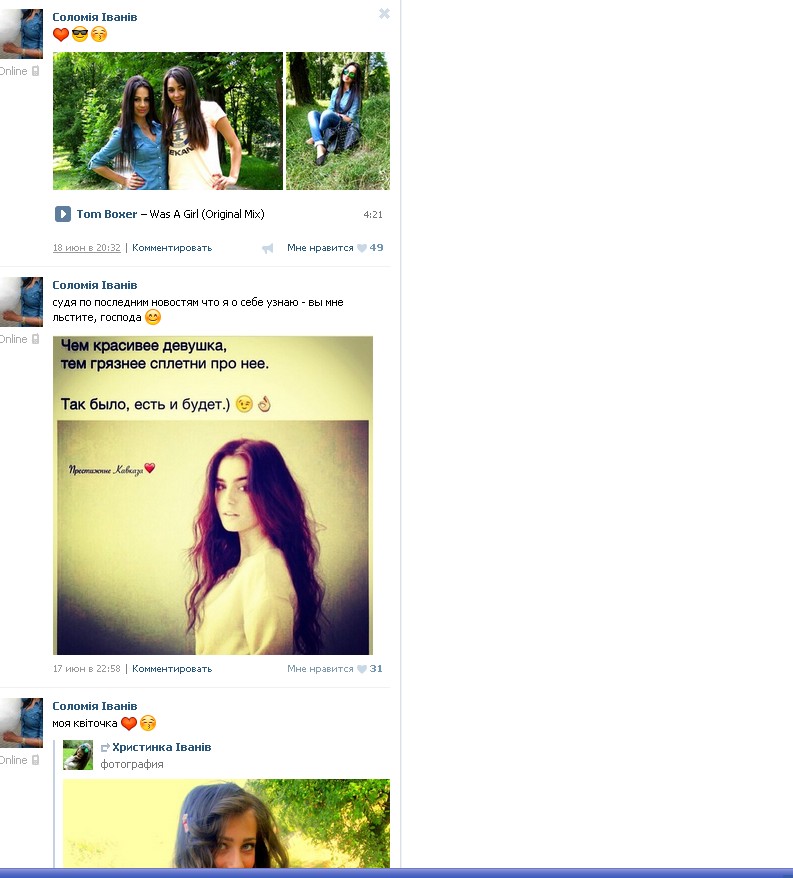Open the reposted photo from Христинка Іванів
Image resolution: width=793 pixels, height=878 pixels.
coord(226,823)
